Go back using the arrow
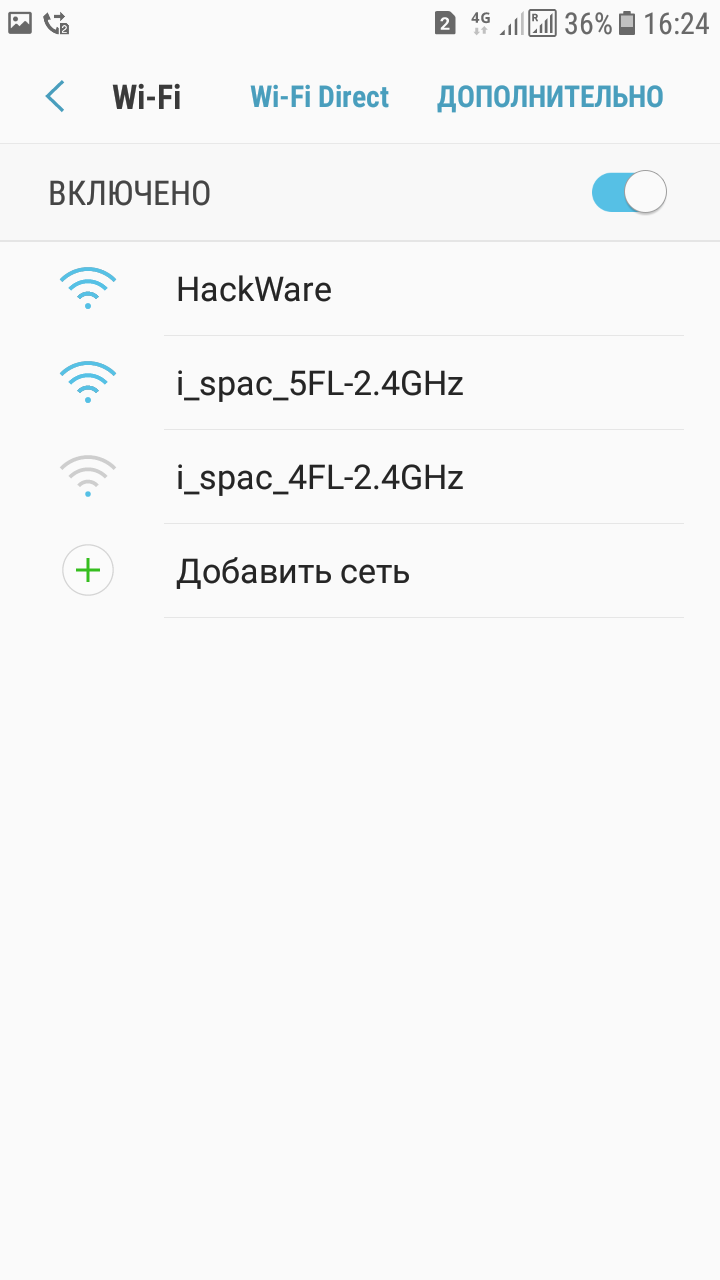 [55, 97]
